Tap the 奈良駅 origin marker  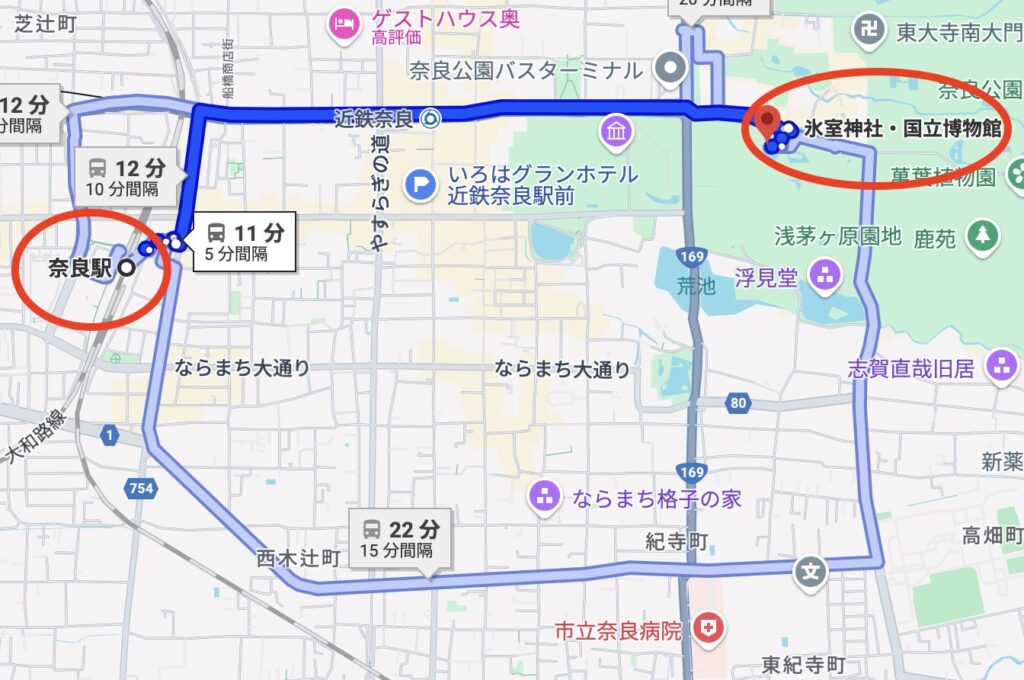(x=127, y=267)
